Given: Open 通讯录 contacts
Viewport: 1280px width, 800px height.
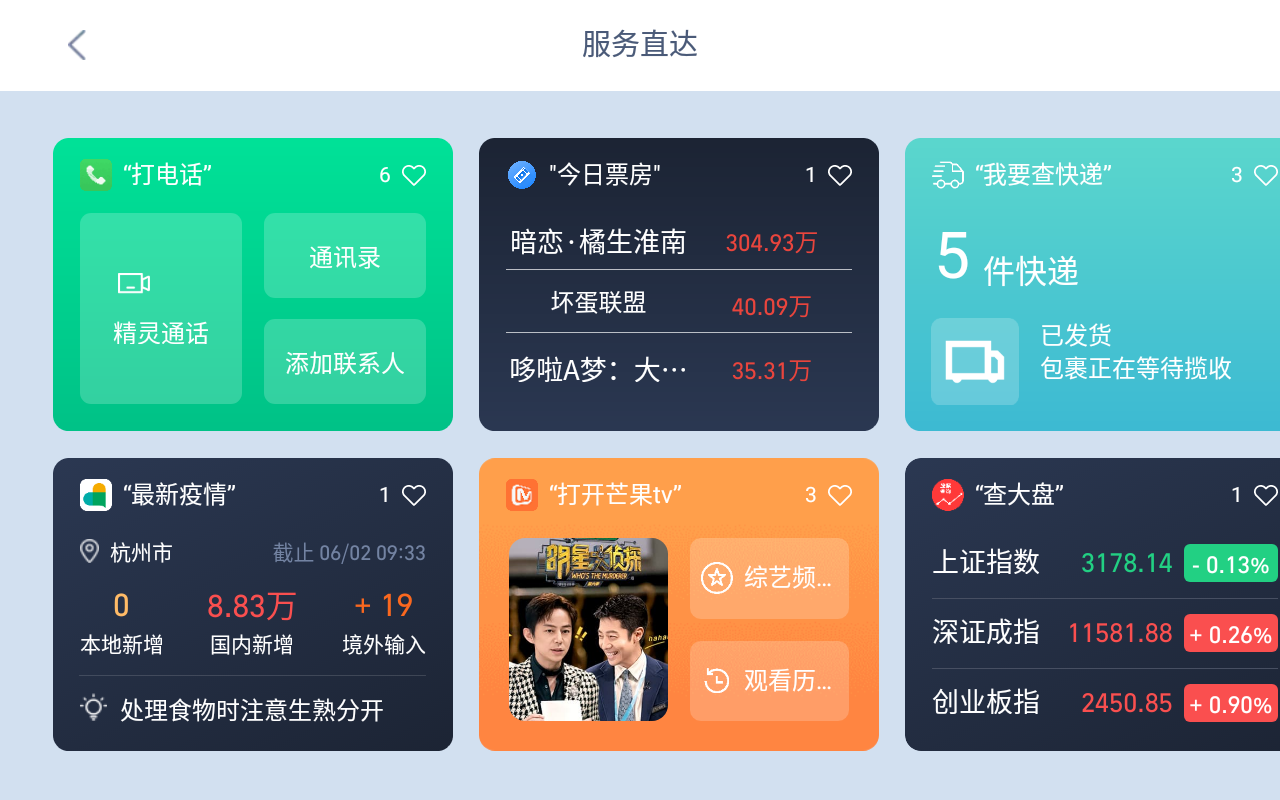Looking at the screenshot, I should point(345,256).
